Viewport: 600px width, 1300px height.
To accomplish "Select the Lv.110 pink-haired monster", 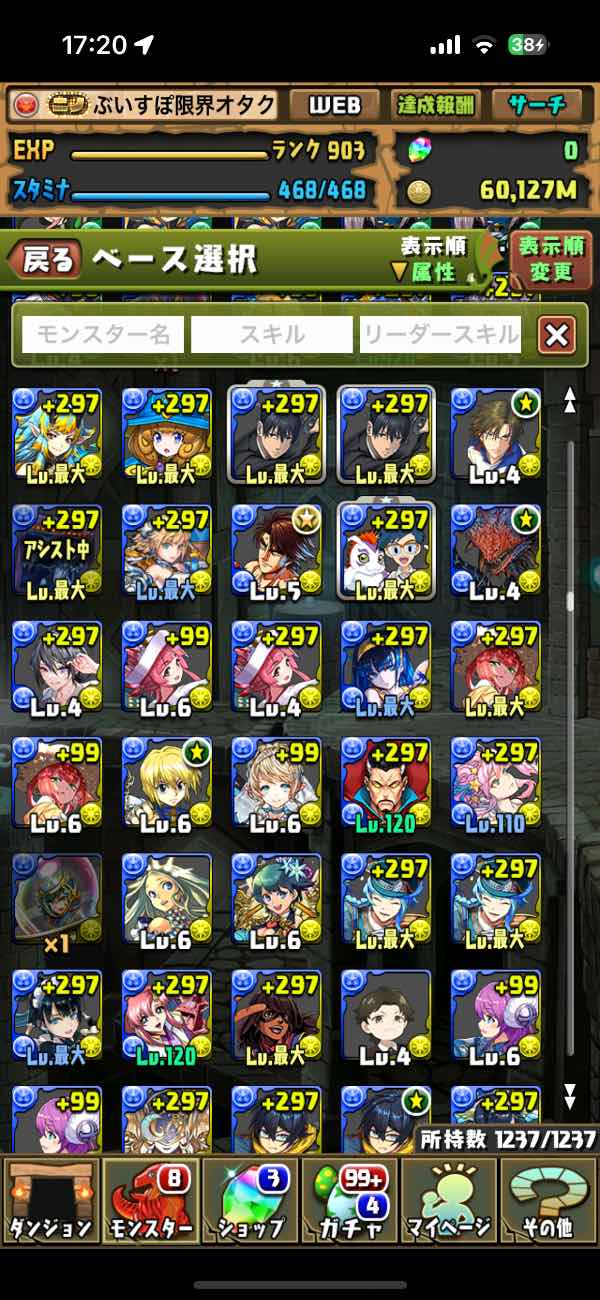I will (496, 782).
